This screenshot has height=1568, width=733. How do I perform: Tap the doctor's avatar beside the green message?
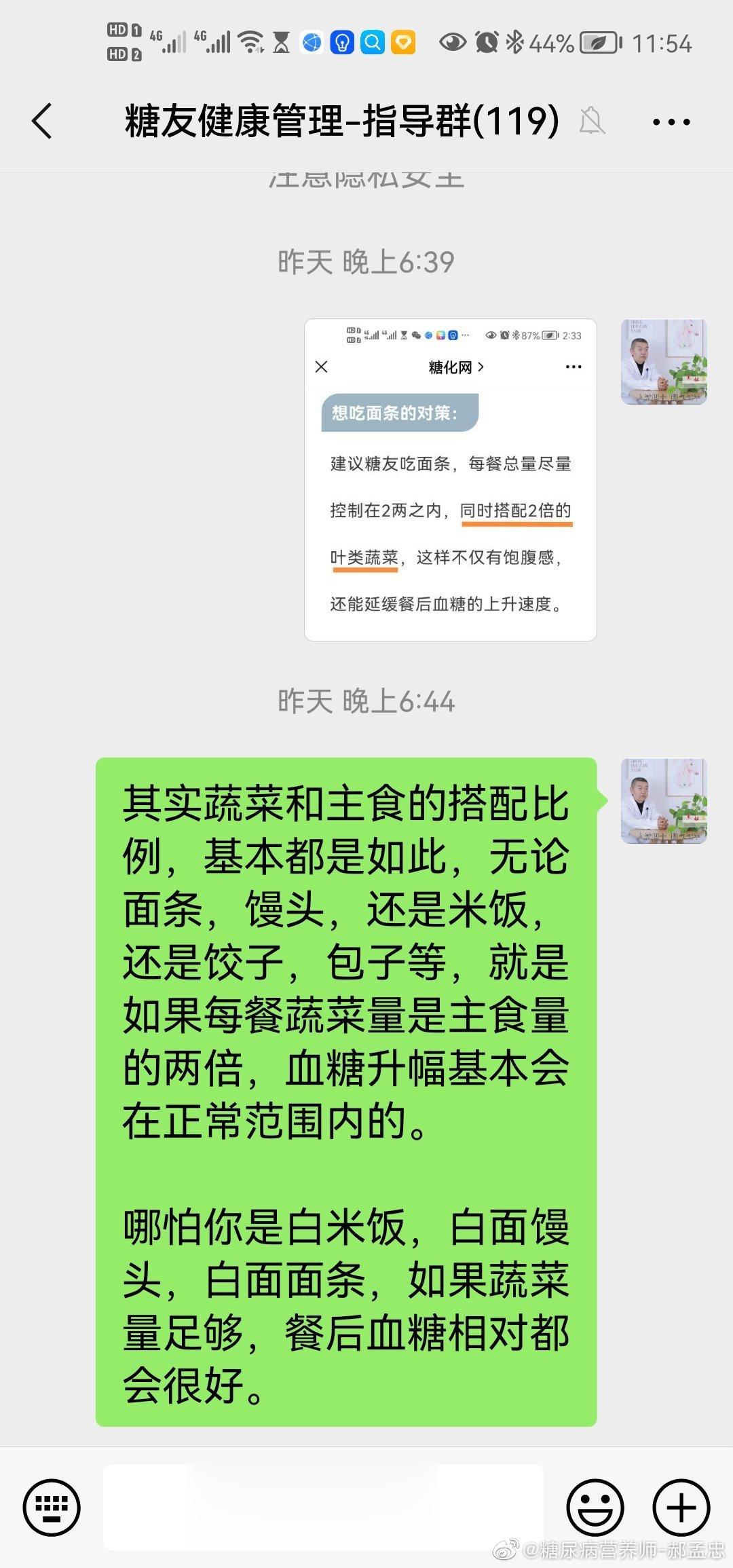click(663, 801)
